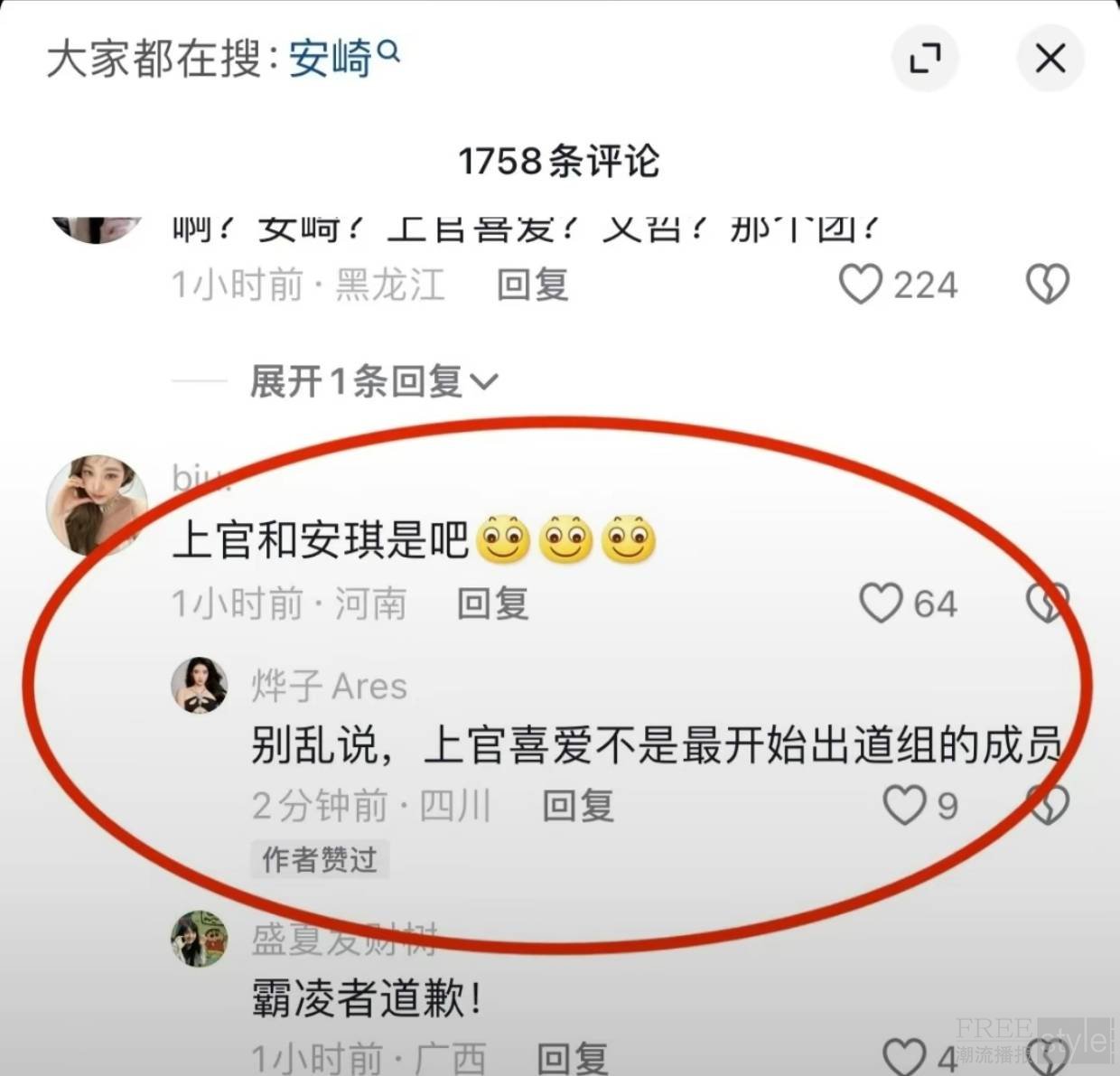1120x1076 pixels.
Task: Reply to the 霸凌者道歉 comment
Action: 573,1057
